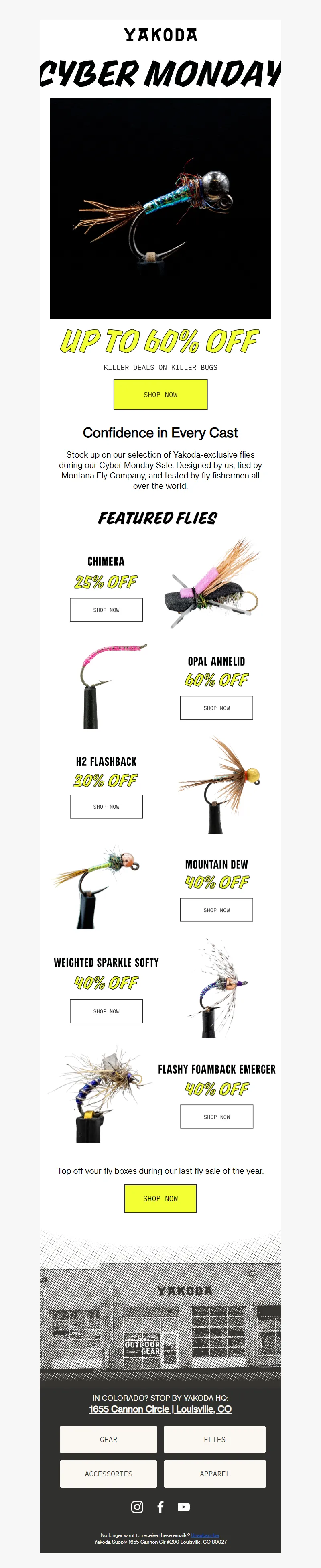Tap the yellow Shop Now button below the last fly sale text

tap(160, 1198)
